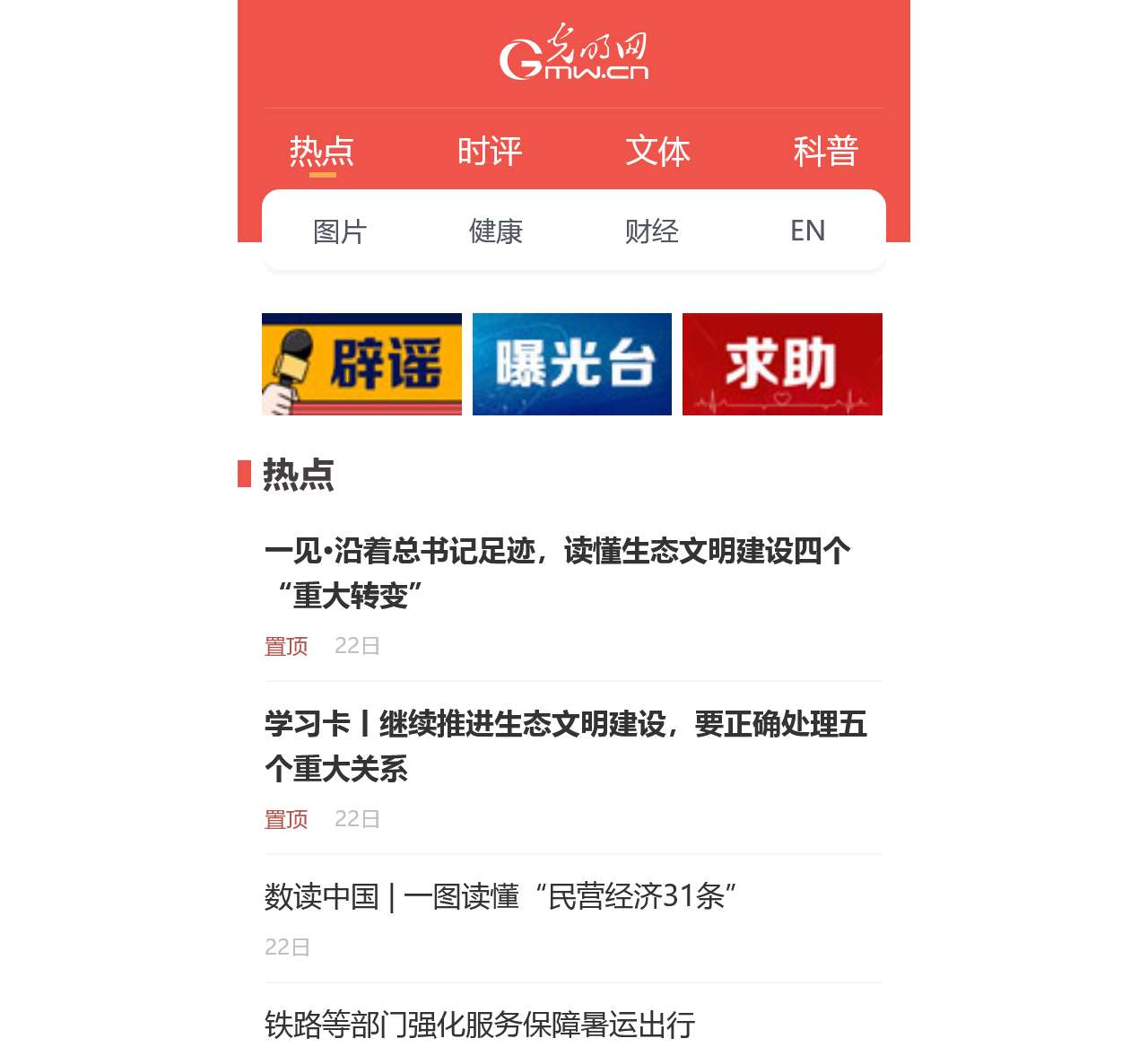The image size is (1148, 1047).
Task: Open the 文体 section
Action: (x=657, y=152)
